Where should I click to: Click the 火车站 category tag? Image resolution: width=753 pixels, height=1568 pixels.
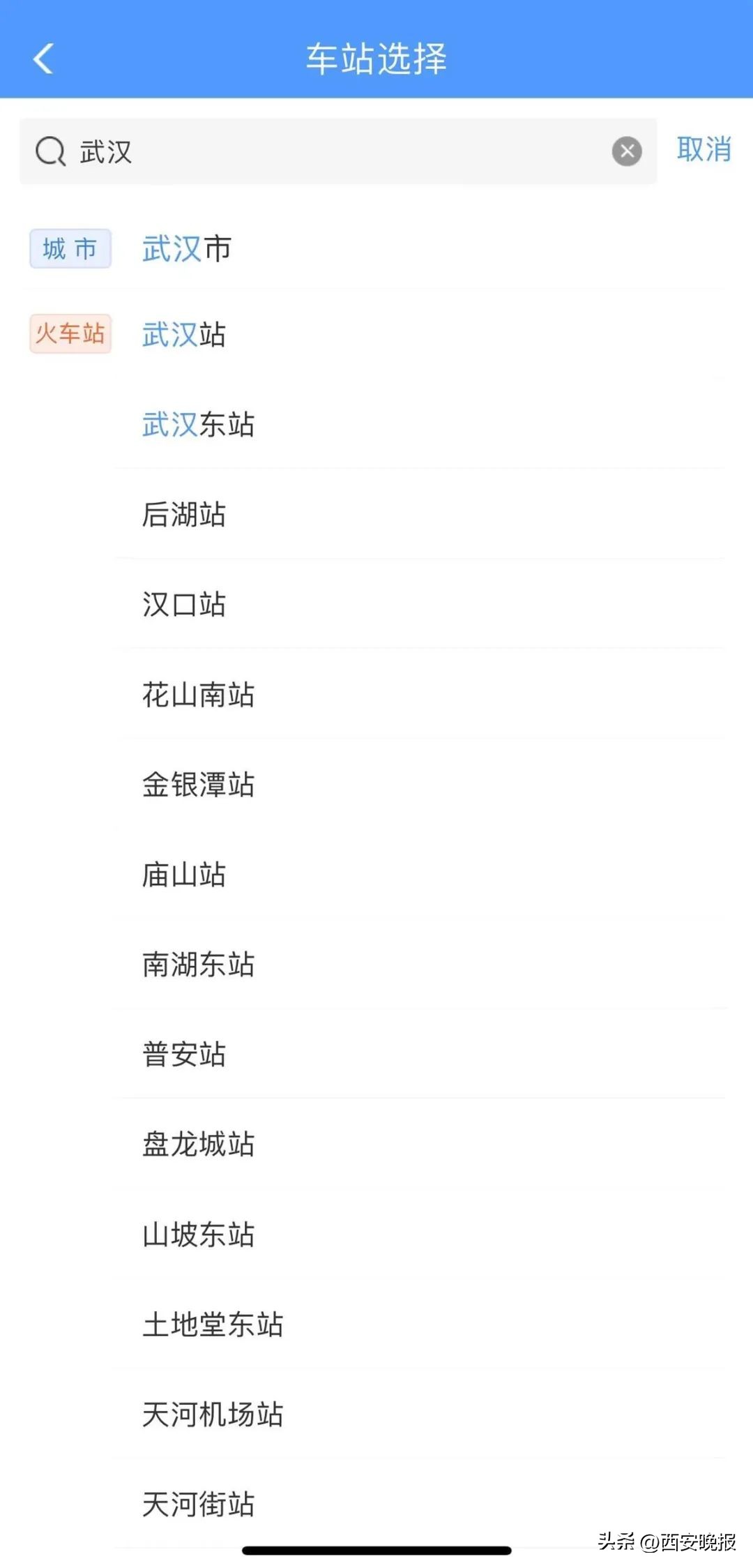70,335
